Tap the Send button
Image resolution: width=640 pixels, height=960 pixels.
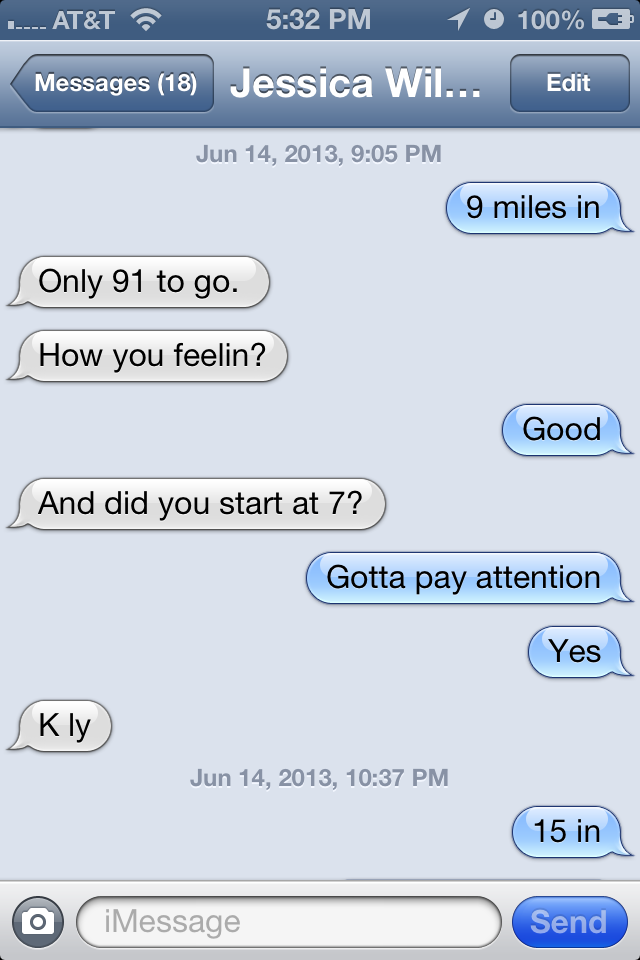pyautogui.click(x=568, y=921)
